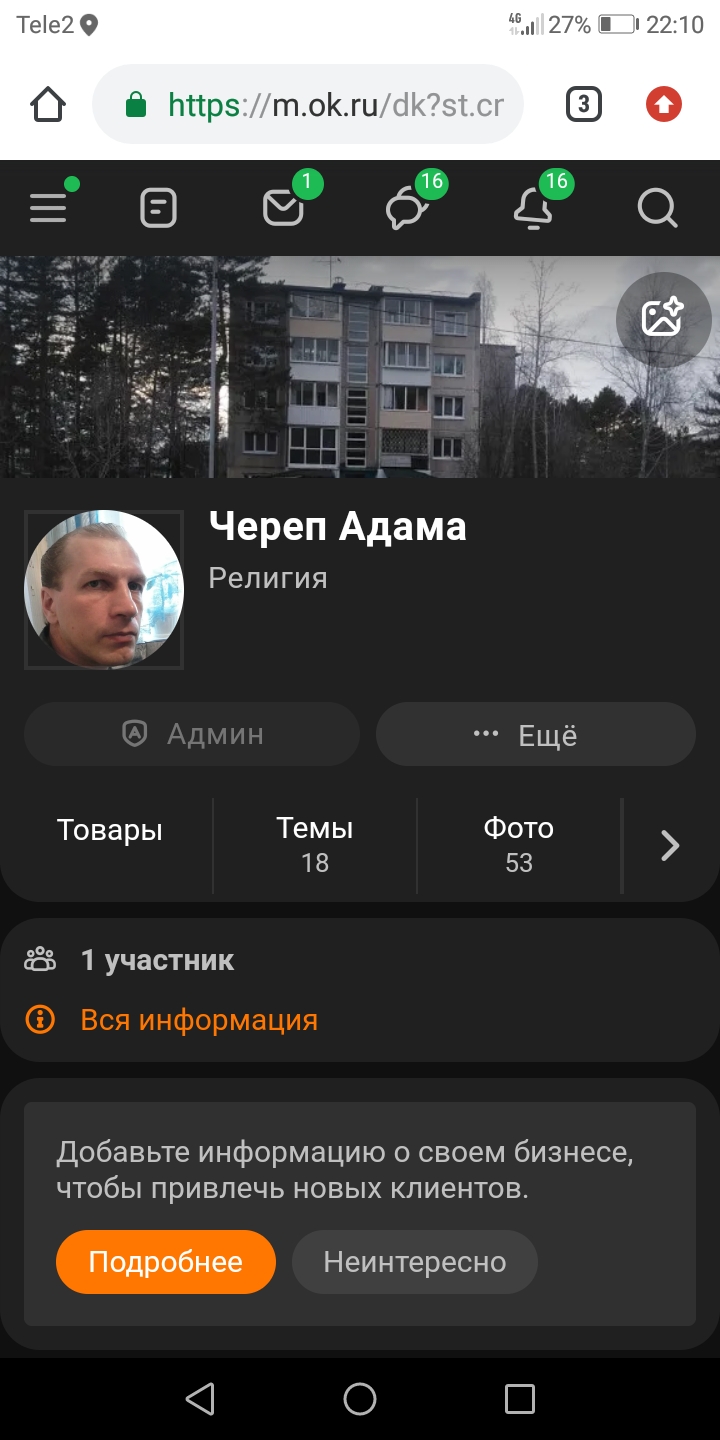The height and width of the screenshot is (1440, 720).
Task: Show more tabs with right chevron
Action: pos(670,846)
